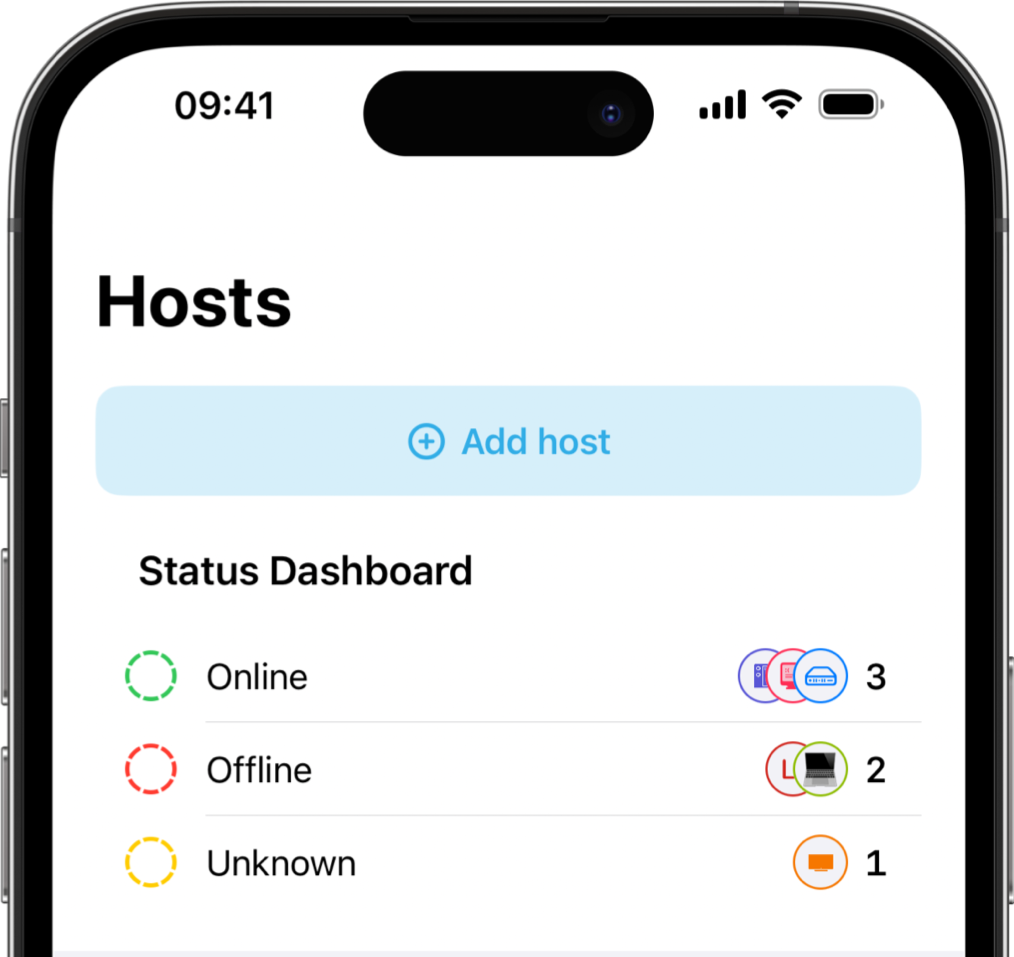The width and height of the screenshot is (1014, 957).
Task: Open the Online hosts row
Action: [508, 677]
